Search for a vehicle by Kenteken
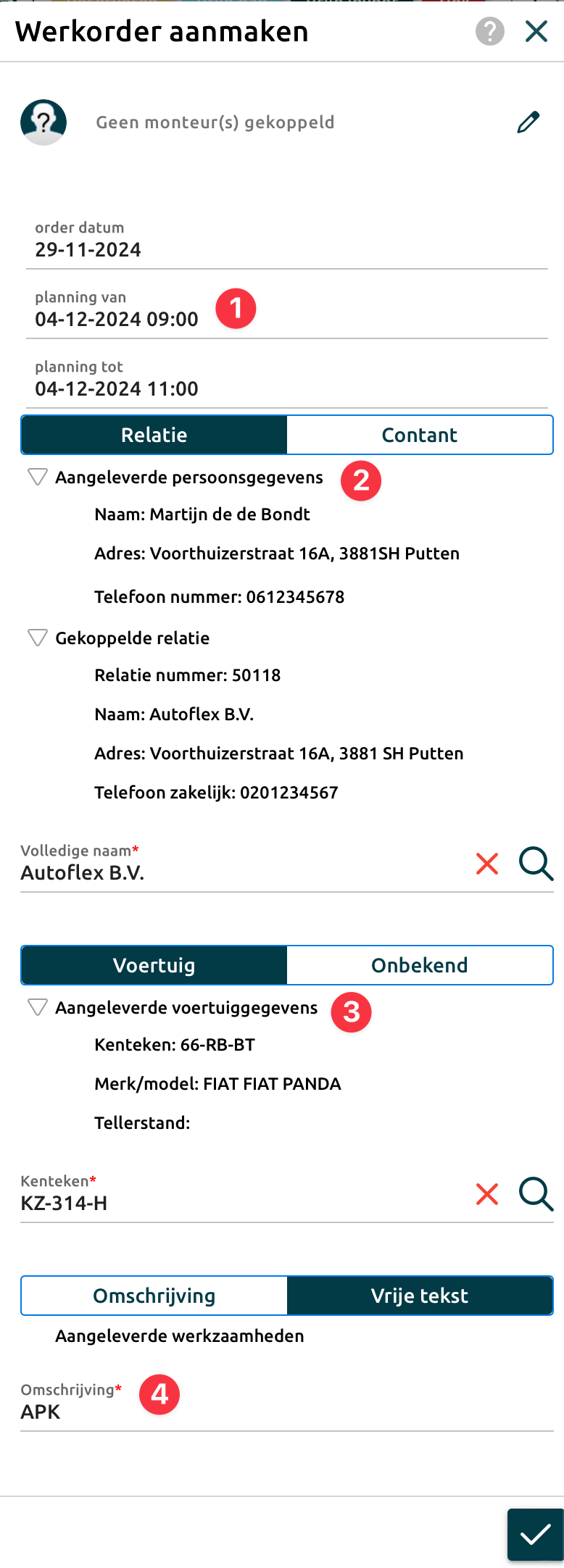 536,1194
